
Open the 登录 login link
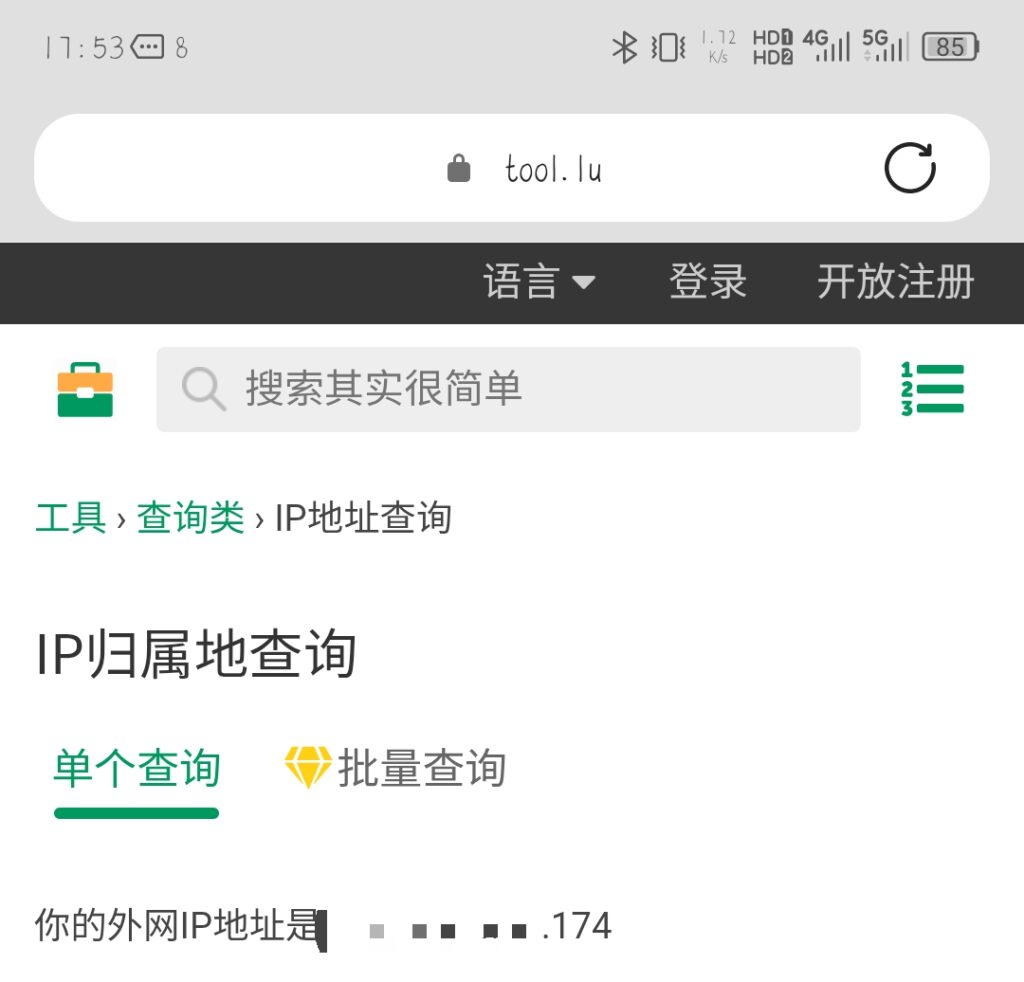pyautogui.click(x=707, y=282)
